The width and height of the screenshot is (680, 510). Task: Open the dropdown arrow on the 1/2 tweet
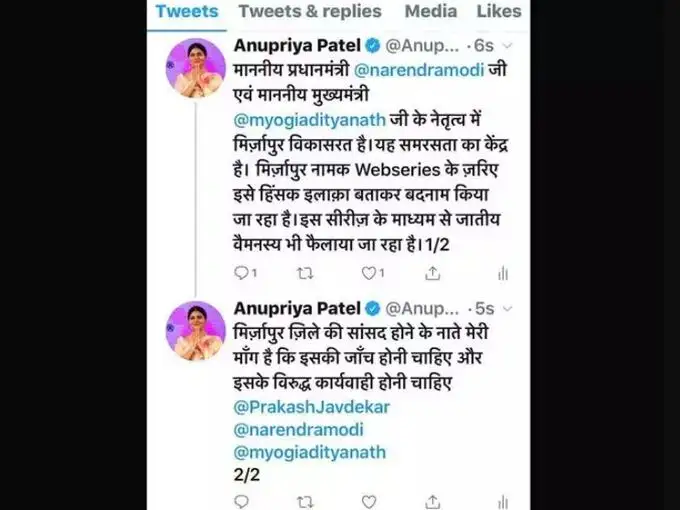tap(508, 46)
